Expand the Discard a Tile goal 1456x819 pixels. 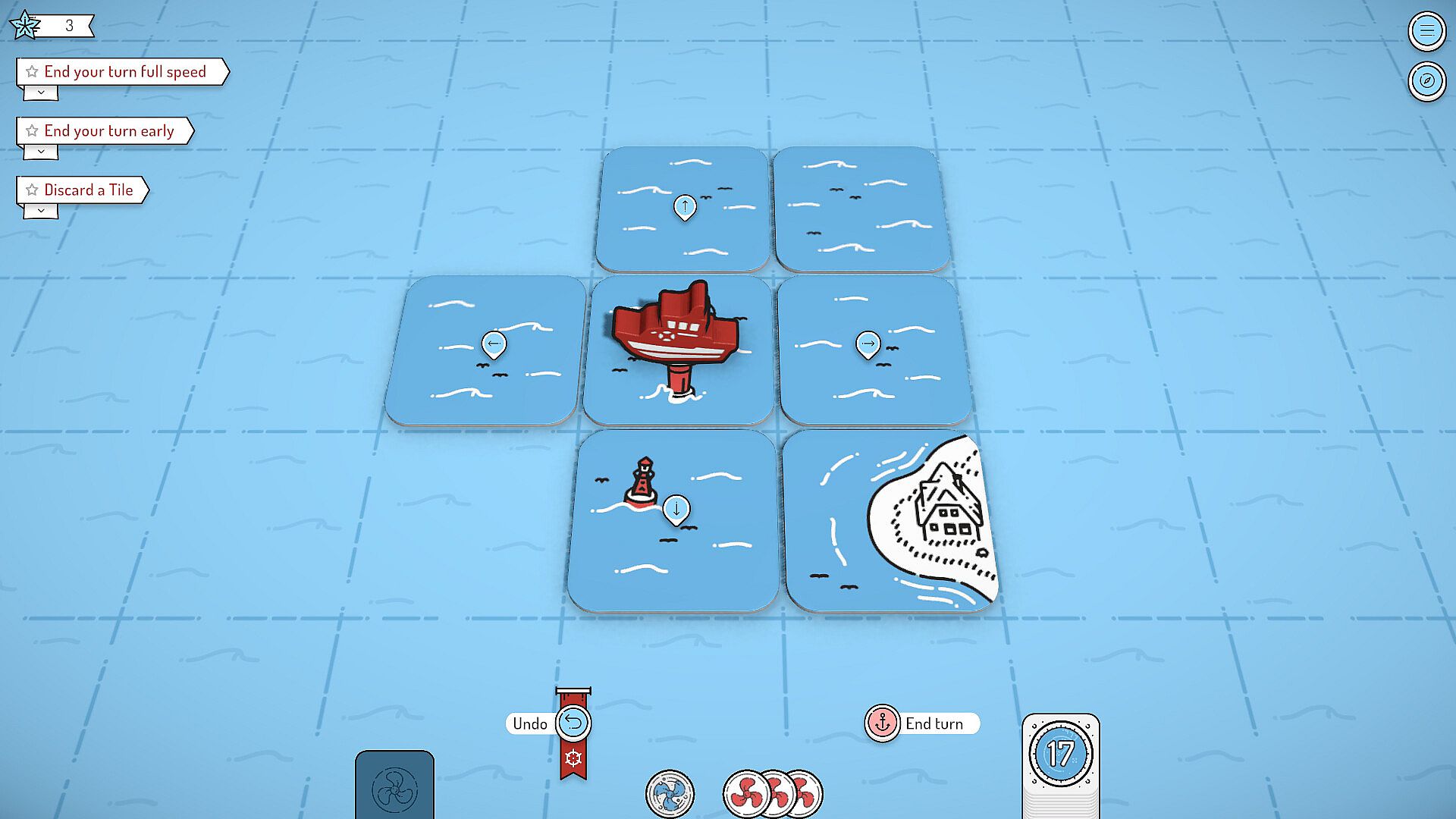click(41, 211)
